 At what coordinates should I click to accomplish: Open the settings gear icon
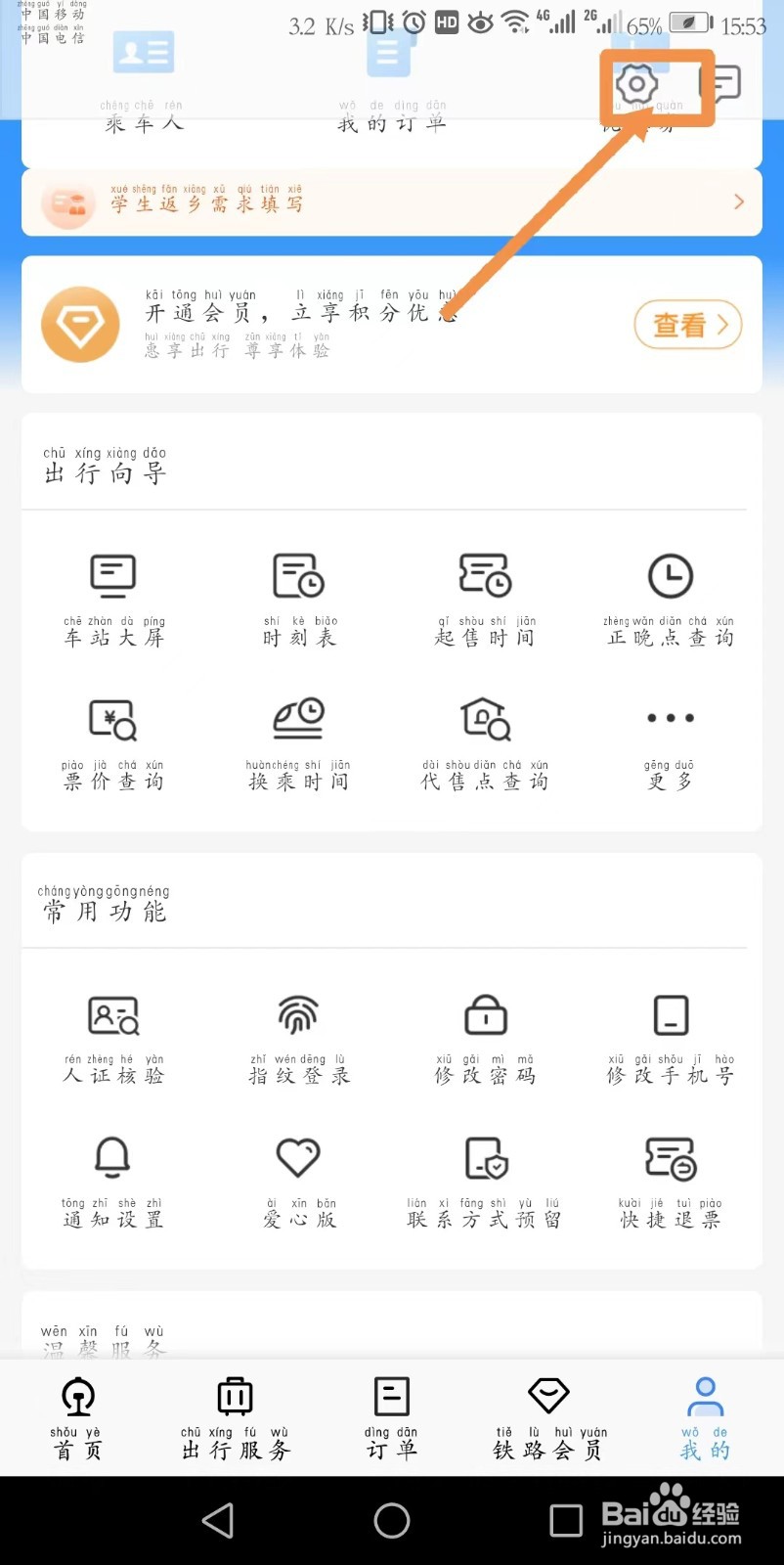click(x=636, y=84)
